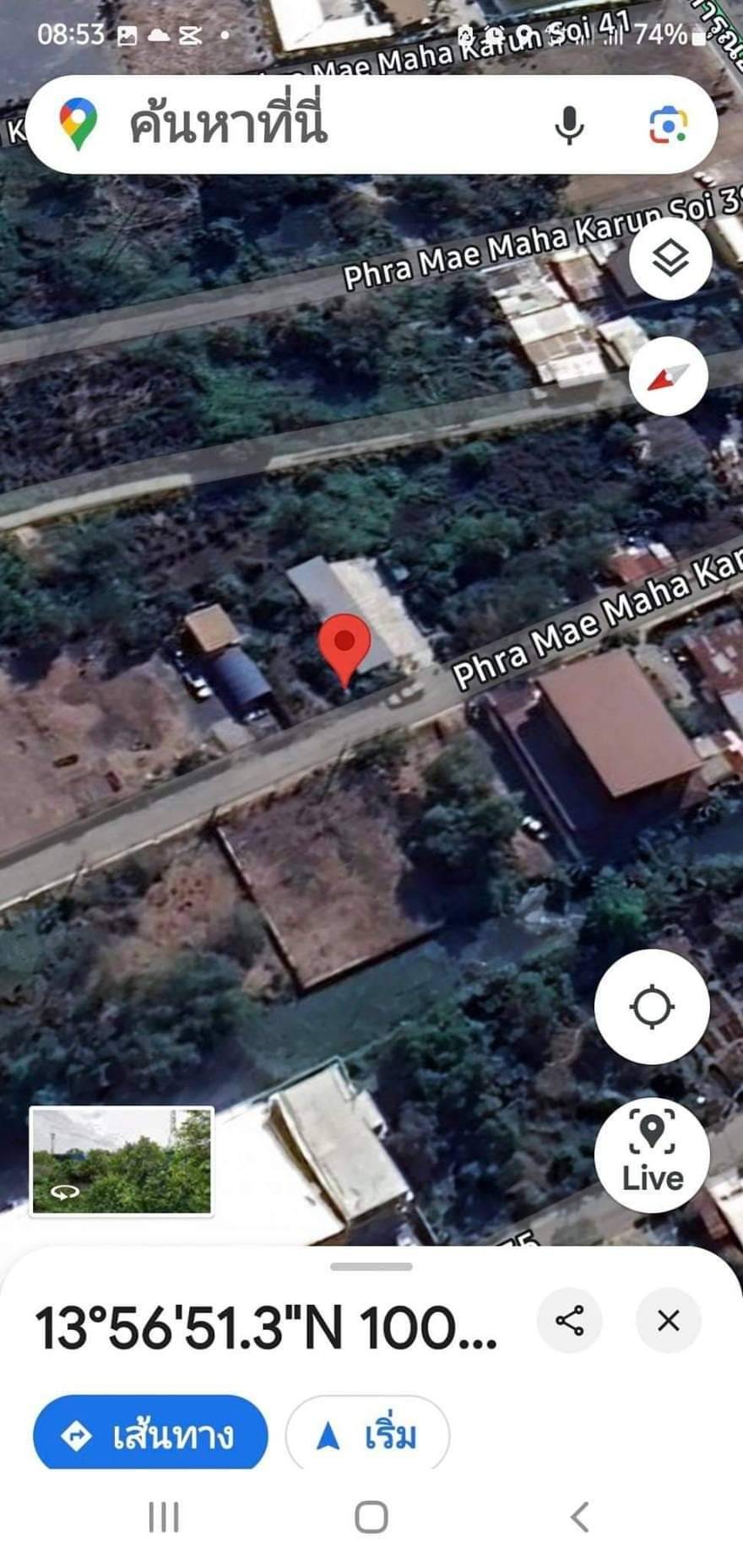Open the Street View preview thumbnail
Screen dimensions: 743x1568
[x=122, y=1161]
